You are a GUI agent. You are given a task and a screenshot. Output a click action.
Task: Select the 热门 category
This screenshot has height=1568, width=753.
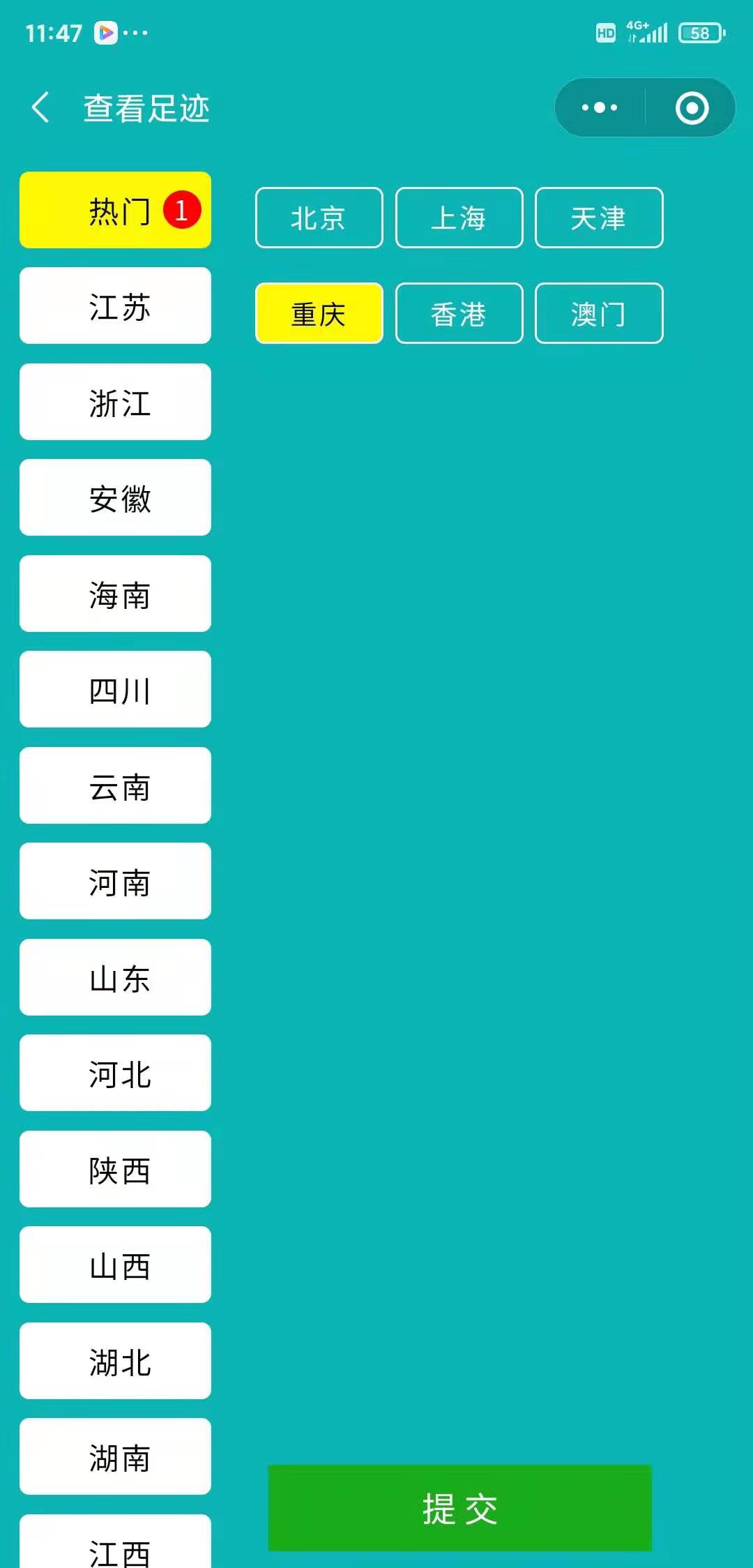pos(116,210)
